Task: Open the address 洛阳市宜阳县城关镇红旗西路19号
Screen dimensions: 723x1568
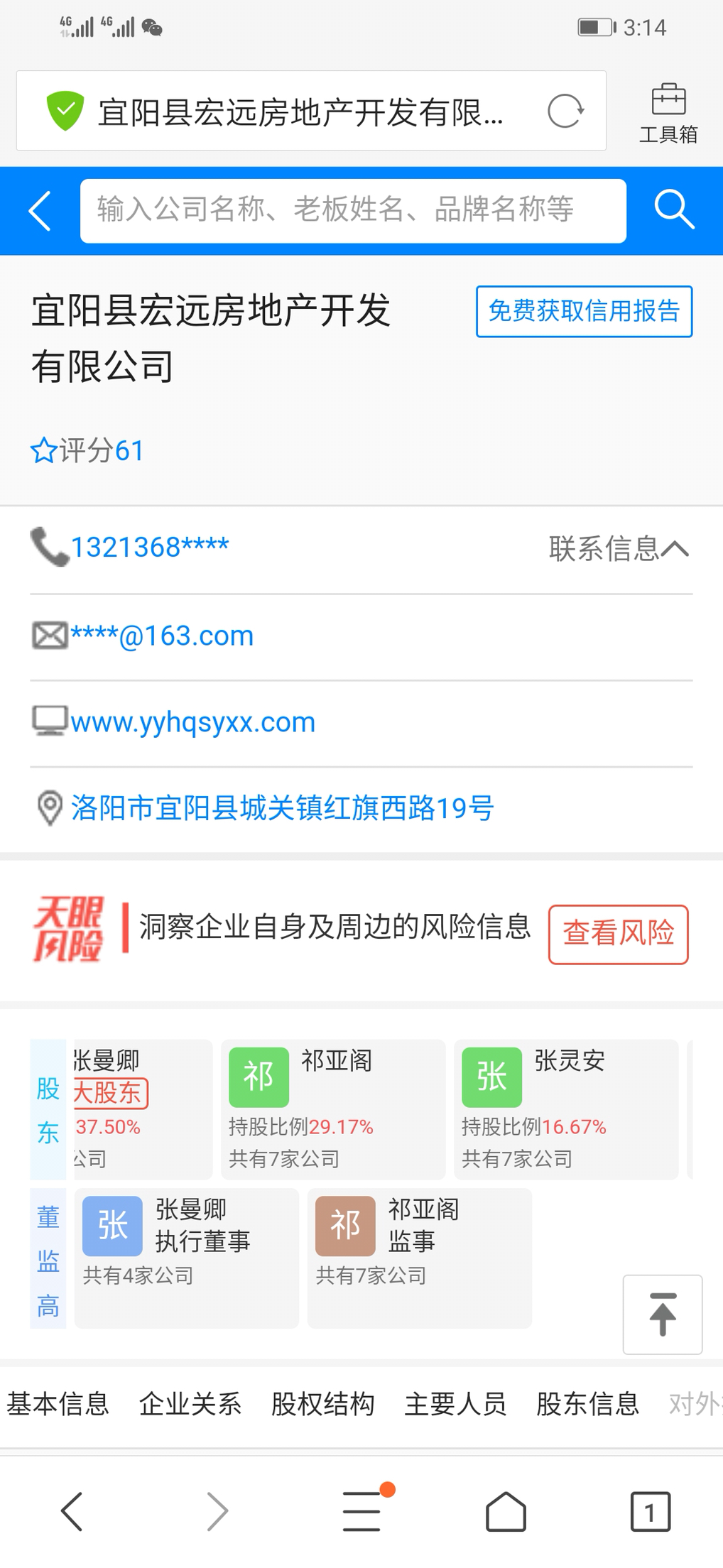Action: [x=282, y=807]
